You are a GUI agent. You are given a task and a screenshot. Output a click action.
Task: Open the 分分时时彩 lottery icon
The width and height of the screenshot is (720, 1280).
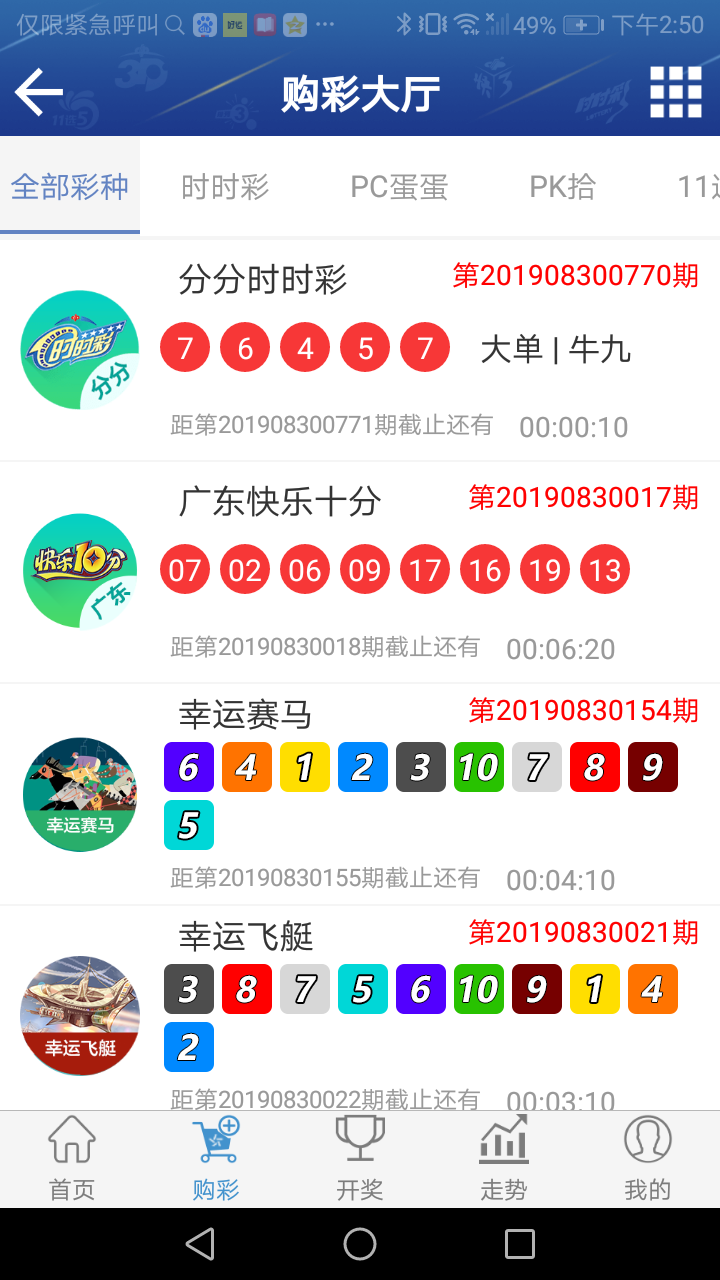80,348
